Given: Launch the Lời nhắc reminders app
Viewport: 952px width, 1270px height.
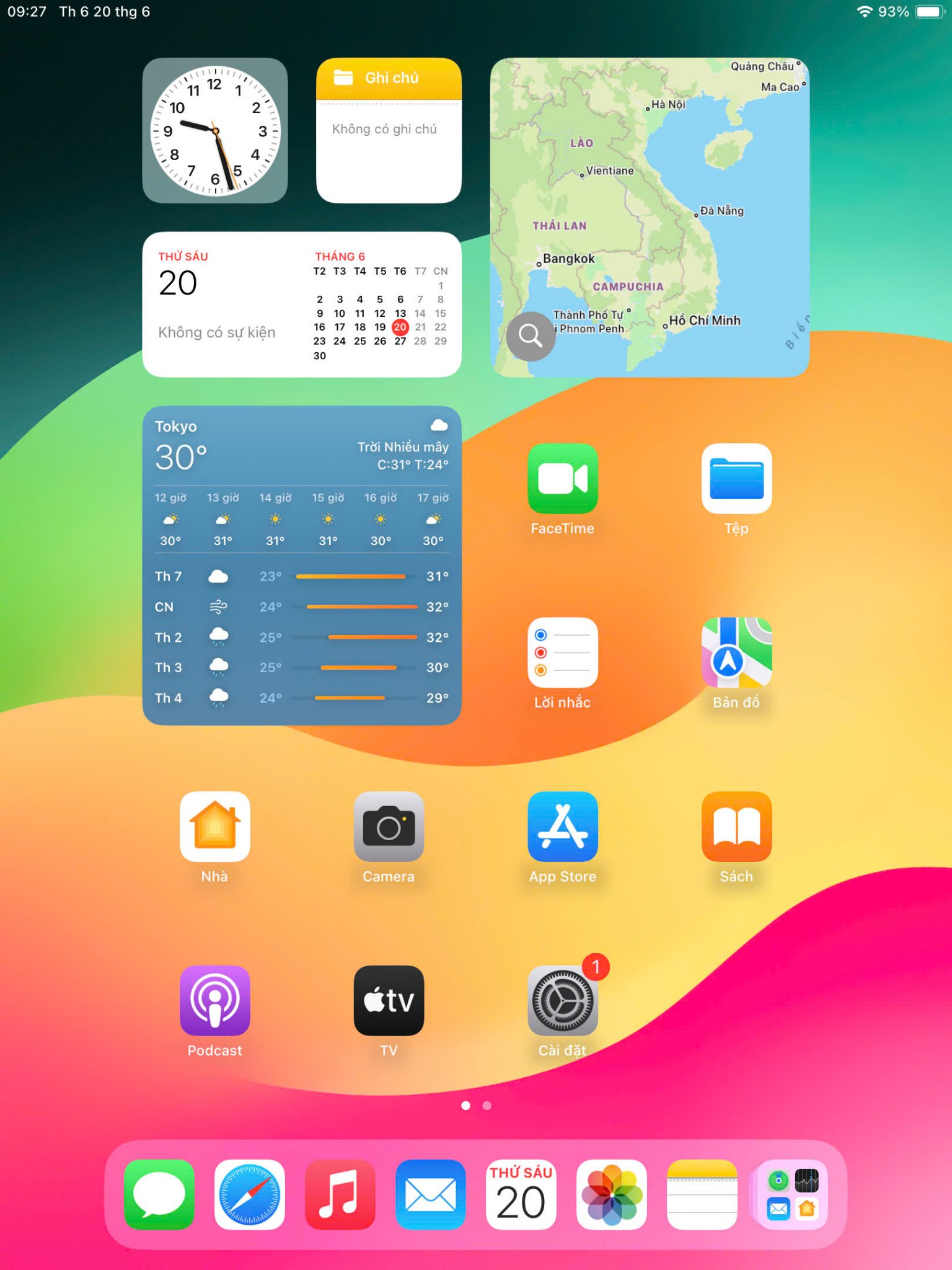Looking at the screenshot, I should point(563,652).
